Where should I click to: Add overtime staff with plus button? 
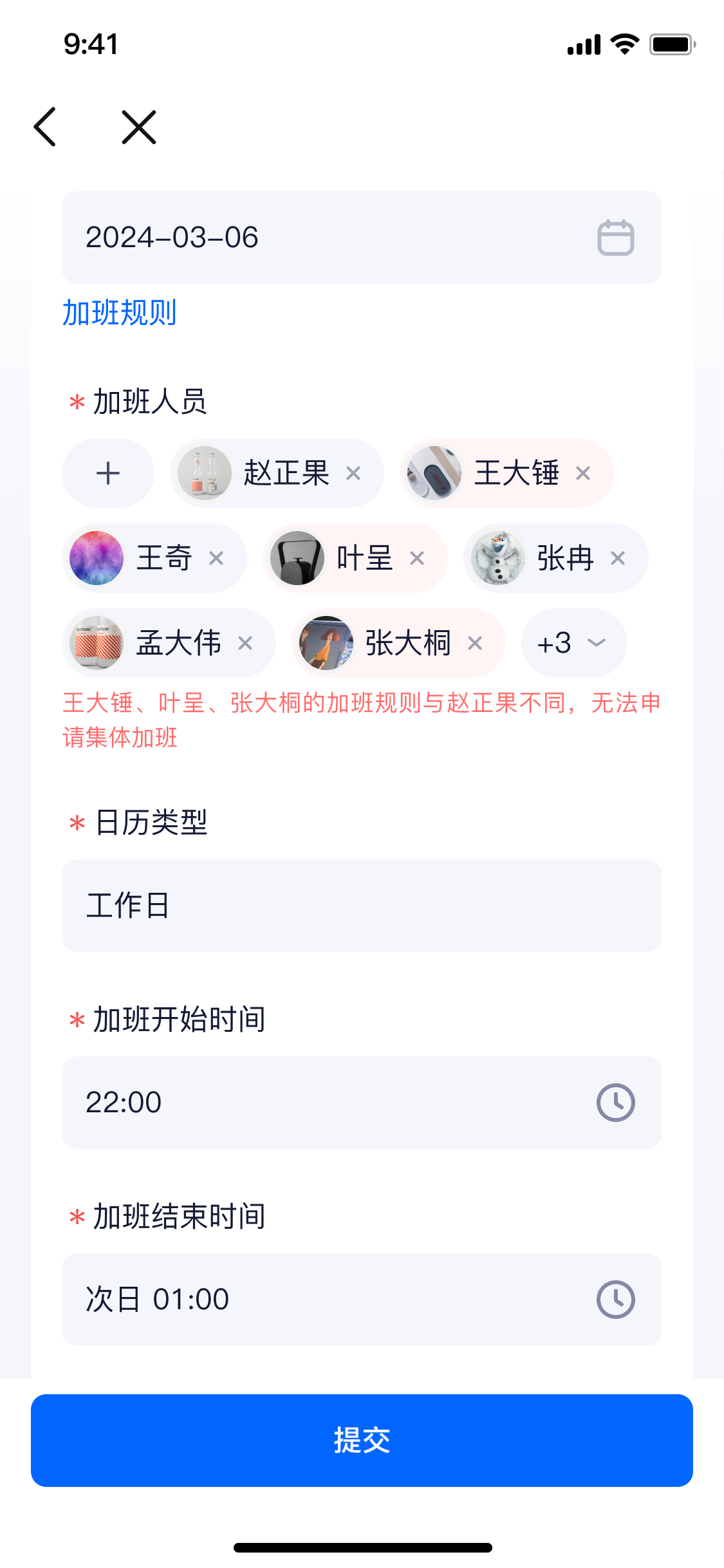[108, 473]
